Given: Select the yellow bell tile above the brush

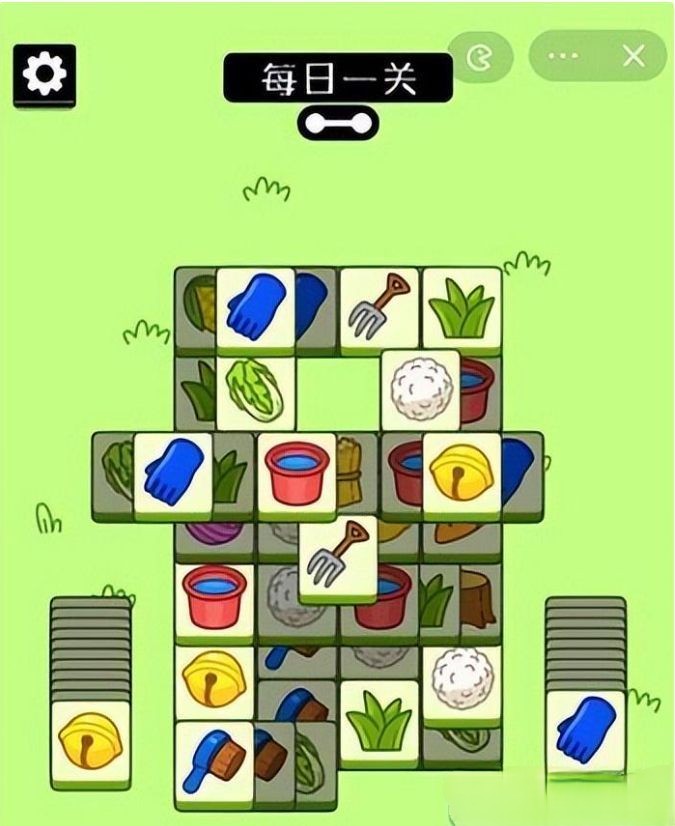Looking at the screenshot, I should pyautogui.click(x=214, y=682).
